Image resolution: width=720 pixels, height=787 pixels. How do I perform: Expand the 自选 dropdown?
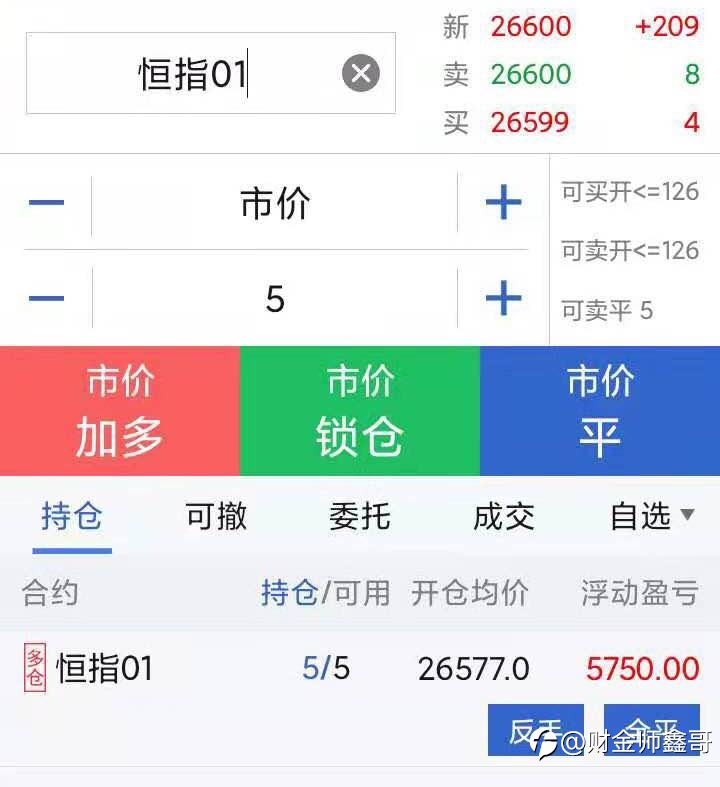pyautogui.click(x=652, y=516)
